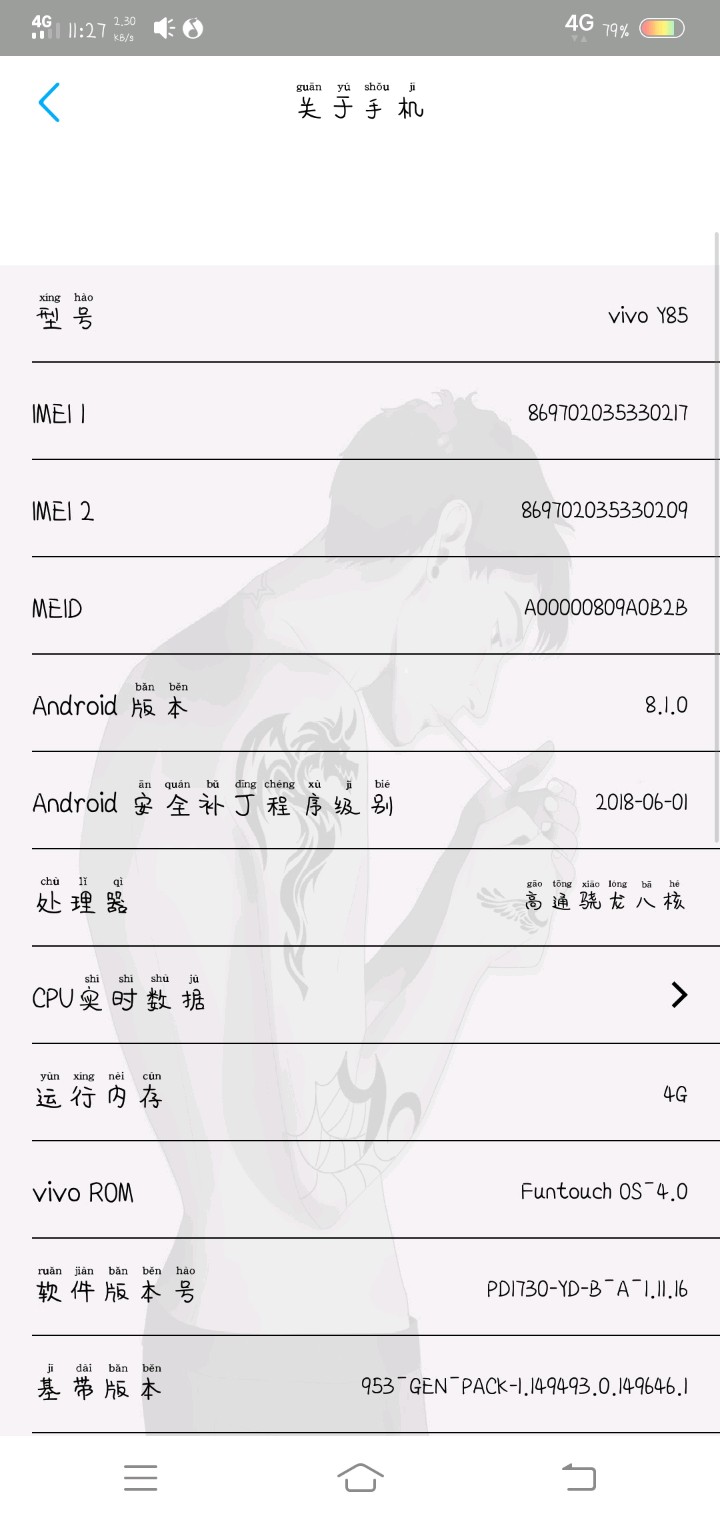The image size is (720, 1520).
Task: Open recent apps with the menu button
Action: coord(140,1477)
